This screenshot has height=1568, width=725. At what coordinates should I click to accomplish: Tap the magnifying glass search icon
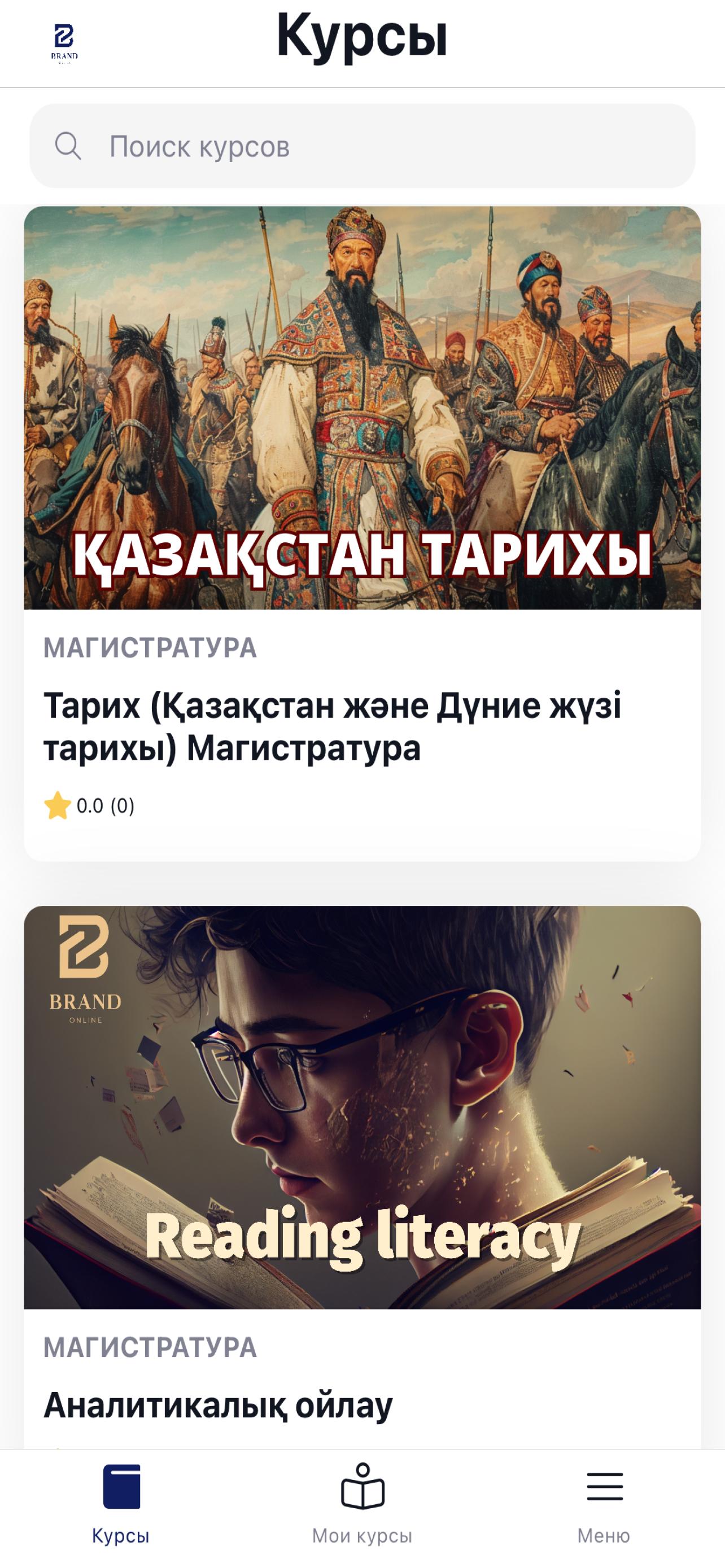[69, 146]
